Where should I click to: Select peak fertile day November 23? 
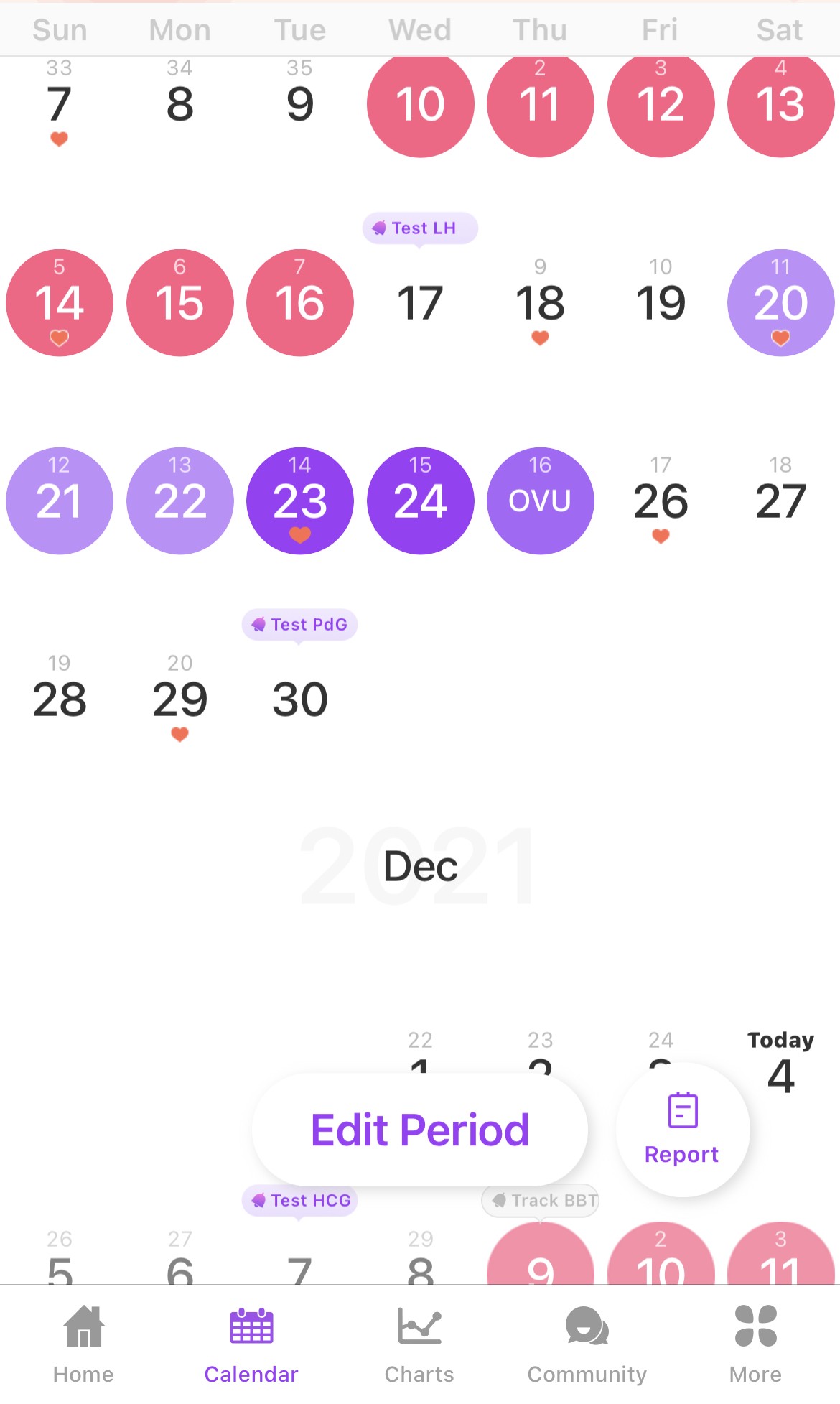coord(300,501)
